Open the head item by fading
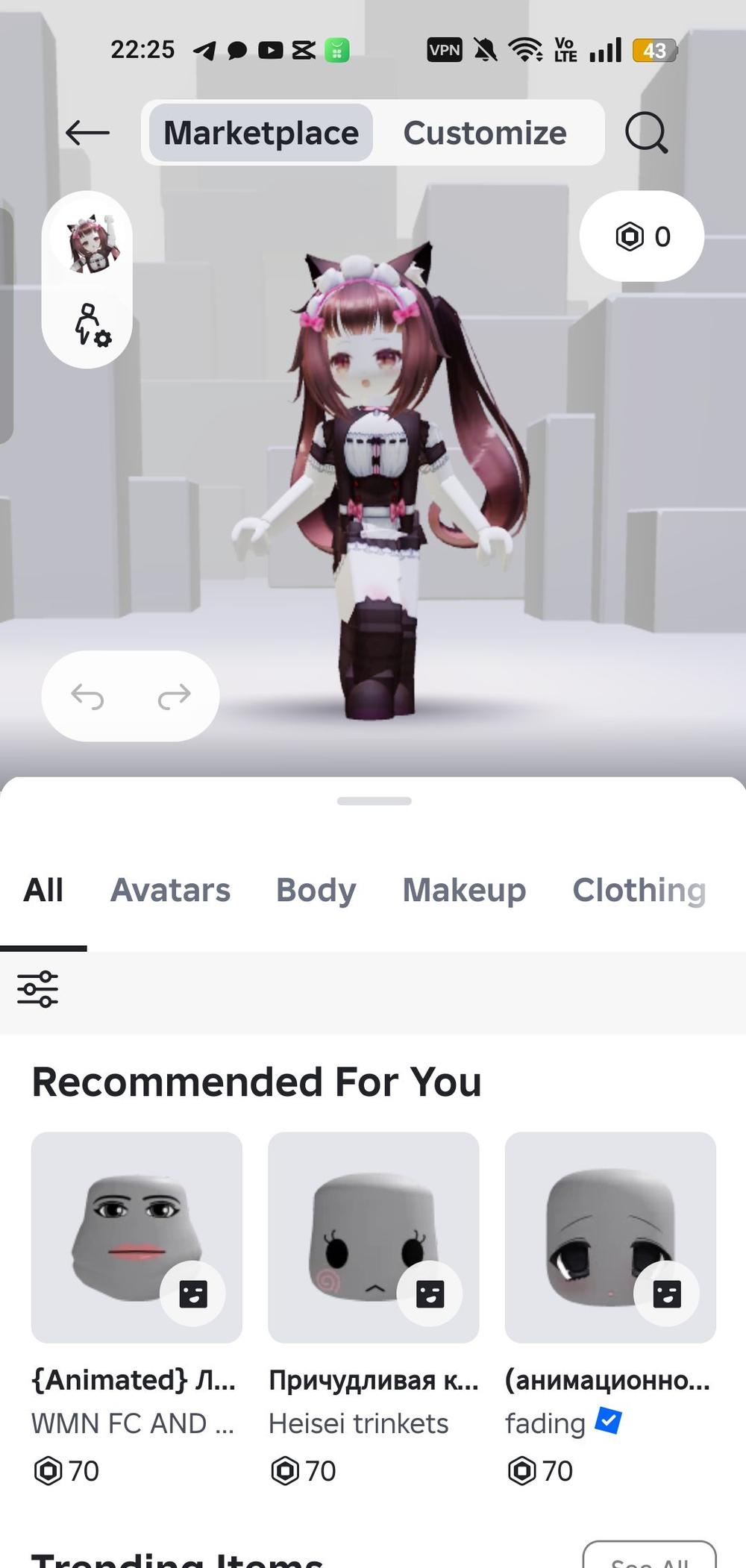This screenshot has height=1568, width=746. pyautogui.click(x=610, y=1237)
